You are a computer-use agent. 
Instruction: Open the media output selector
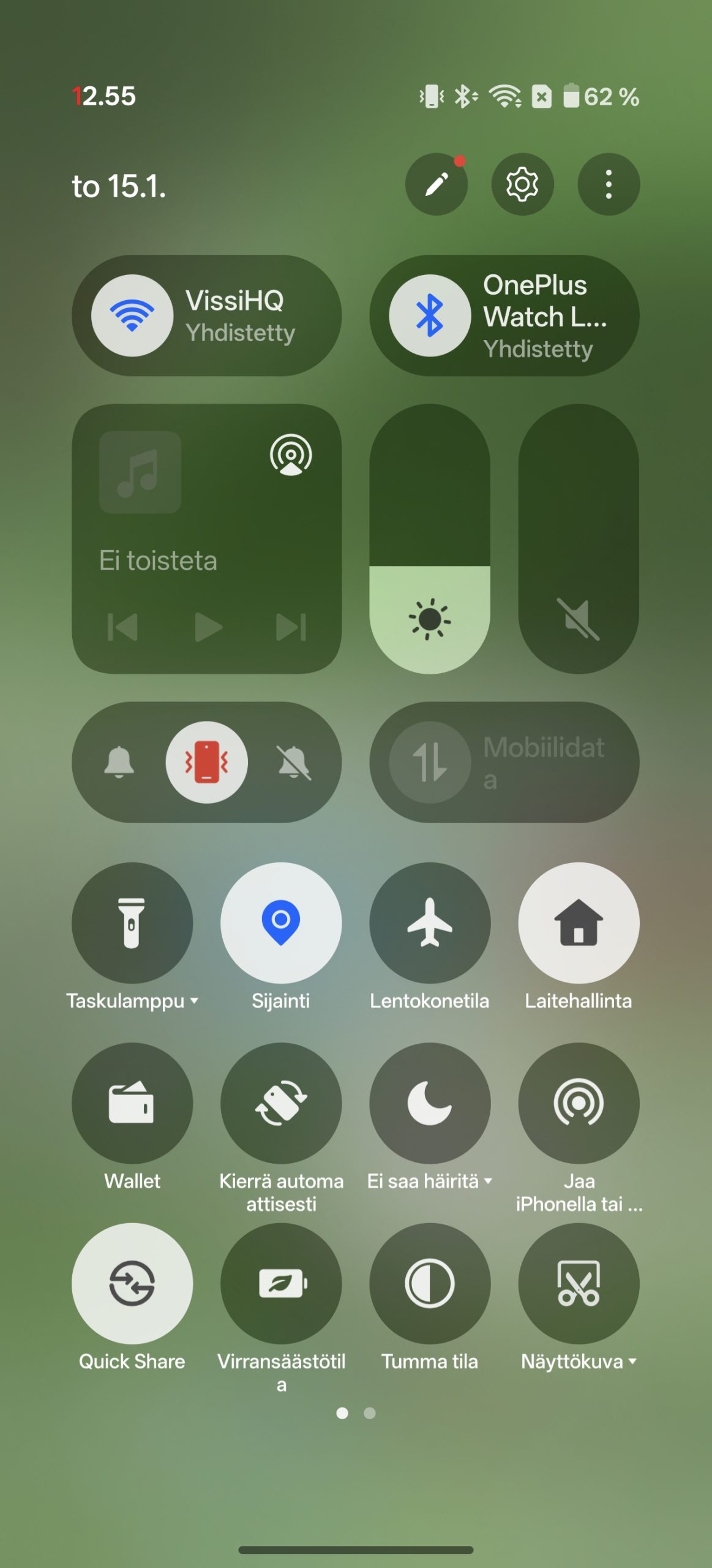(x=291, y=455)
